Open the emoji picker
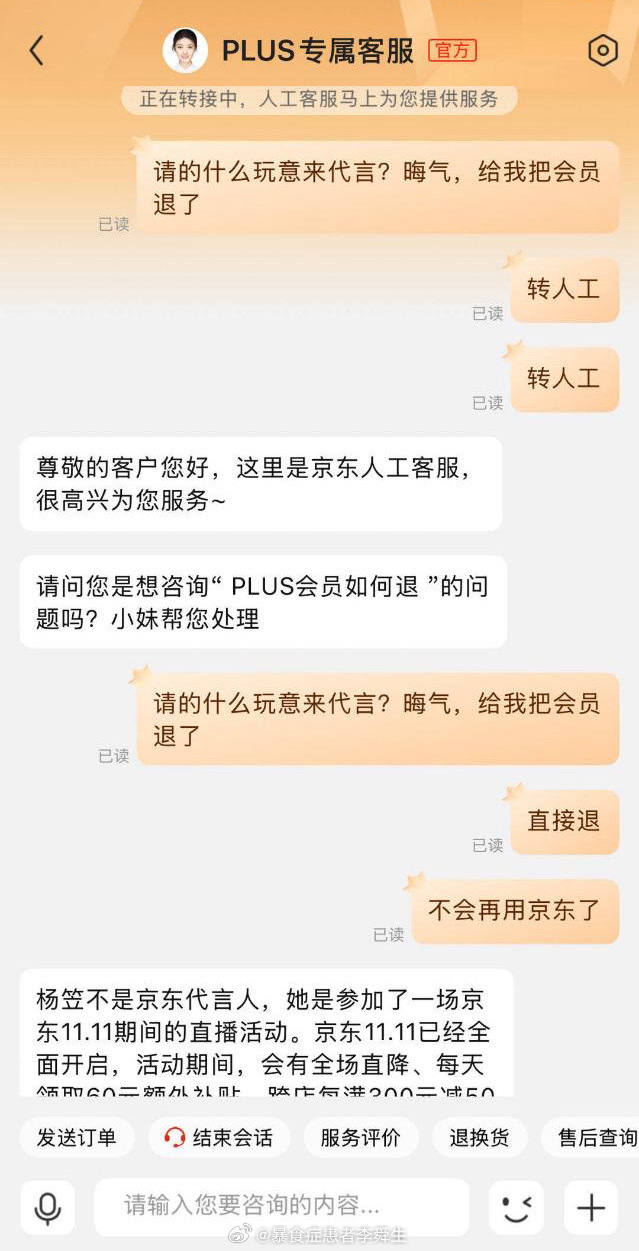The image size is (639, 1251). point(516,1207)
